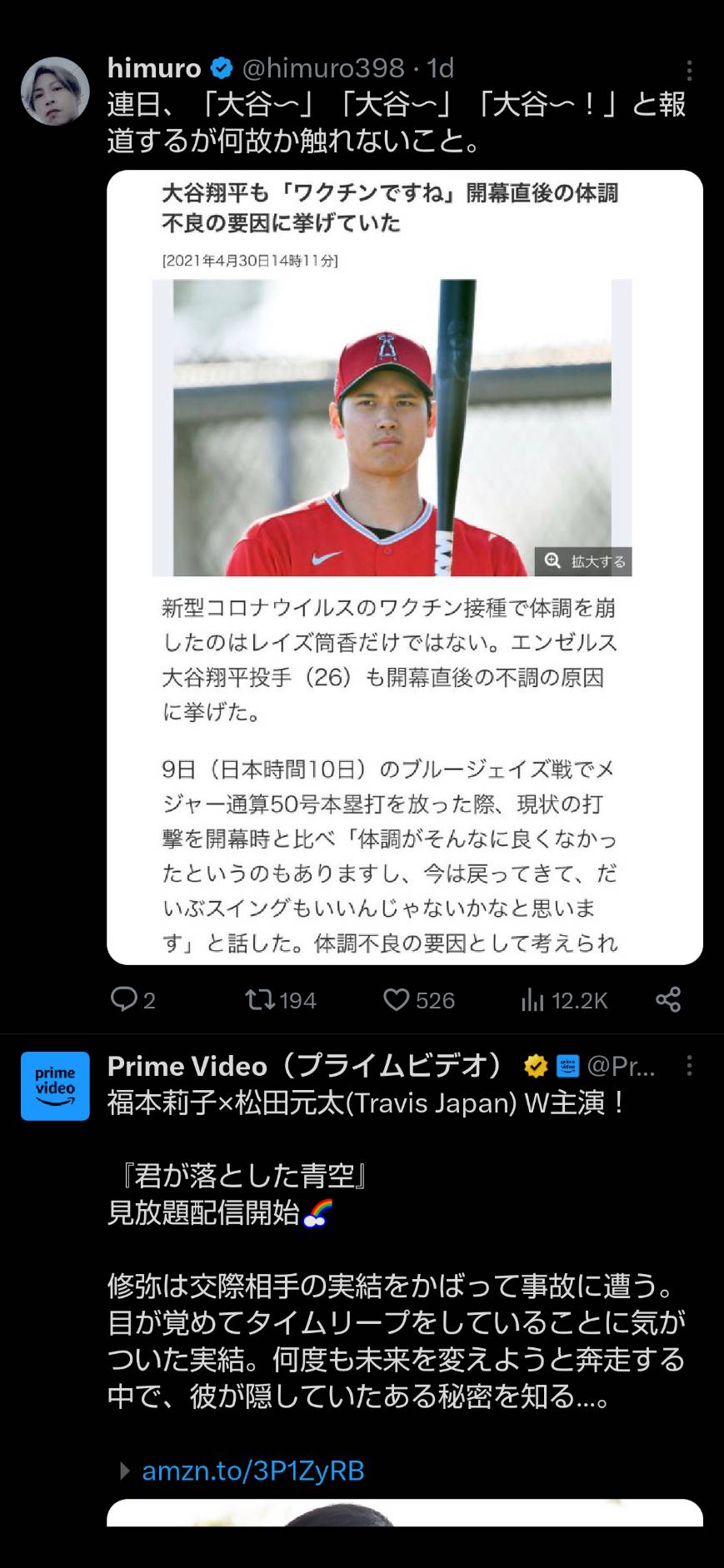
Task: Open the Prime Video account name
Action: pos(305,1066)
